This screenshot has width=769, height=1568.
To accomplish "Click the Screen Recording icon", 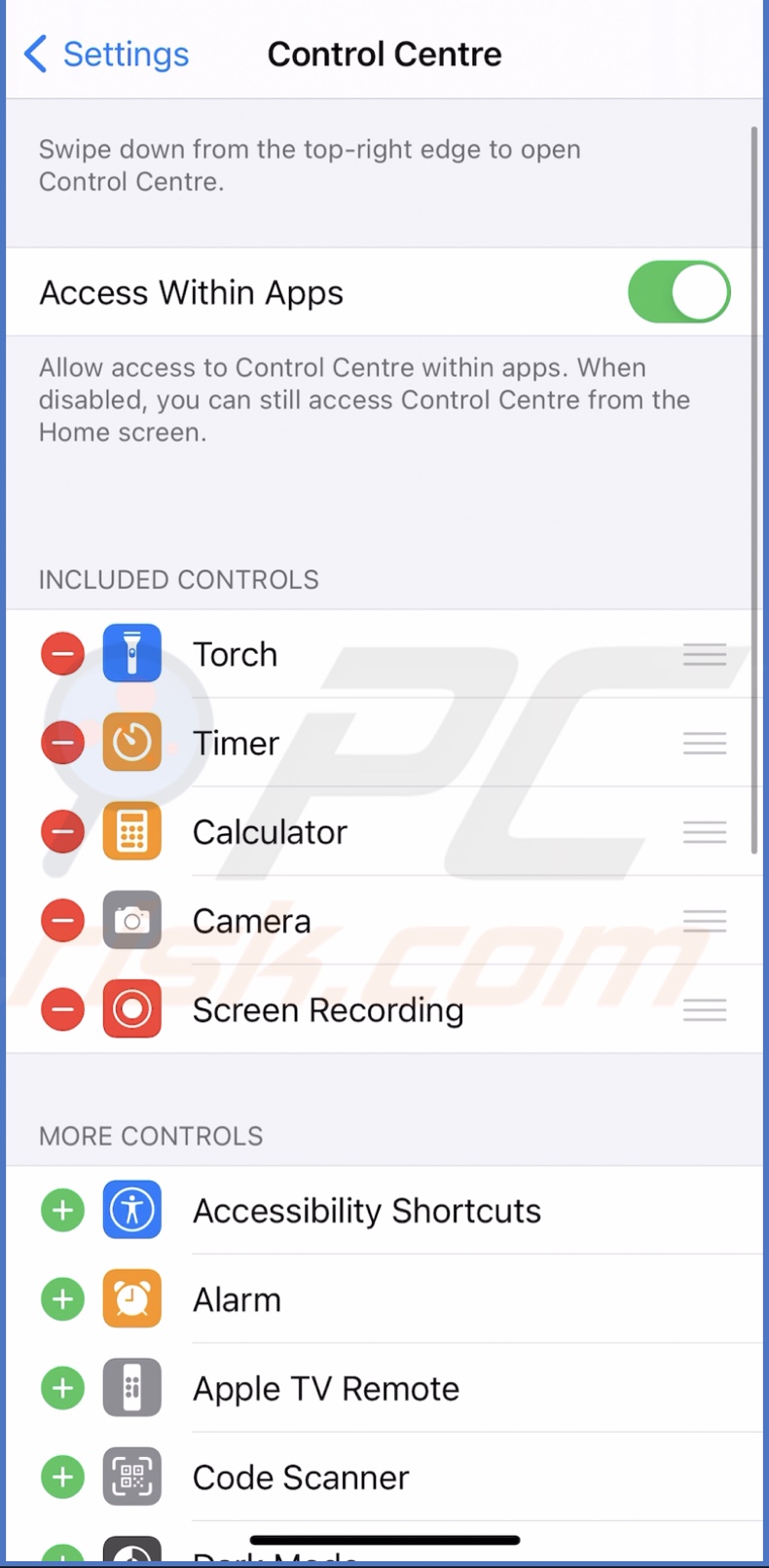I will [131, 1009].
